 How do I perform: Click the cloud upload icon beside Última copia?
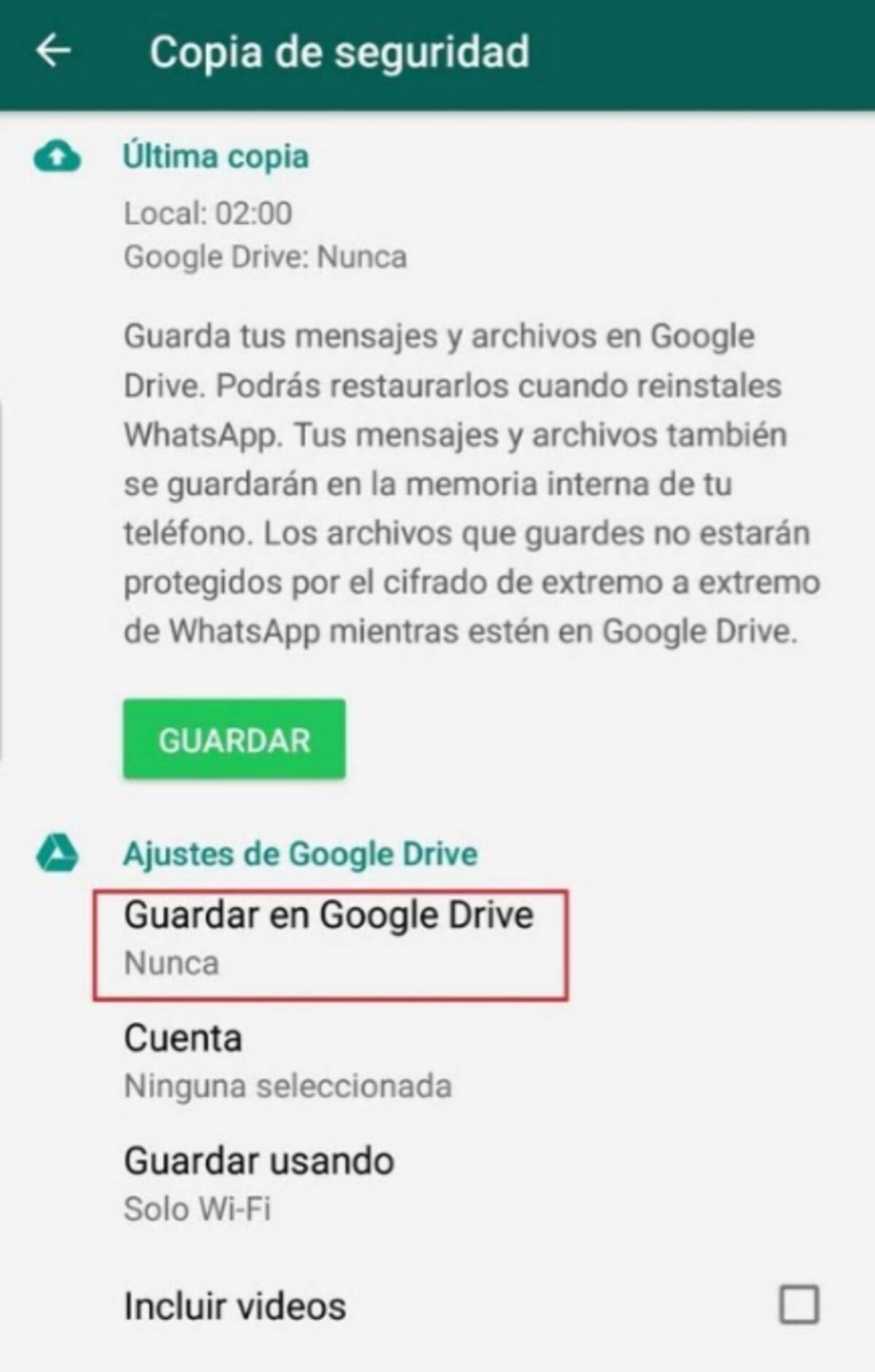[x=58, y=155]
